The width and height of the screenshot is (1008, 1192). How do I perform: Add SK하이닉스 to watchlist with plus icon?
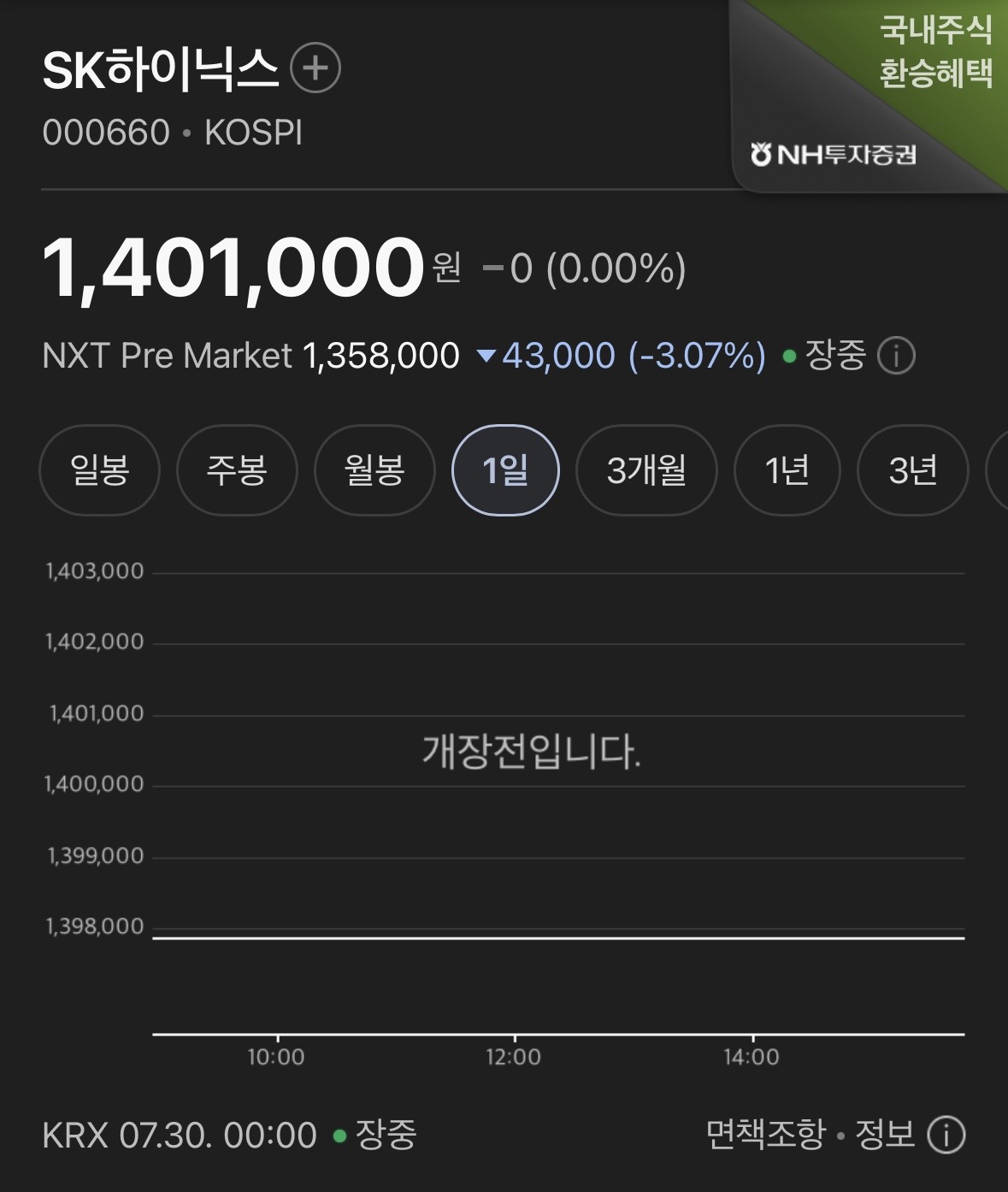coord(315,68)
